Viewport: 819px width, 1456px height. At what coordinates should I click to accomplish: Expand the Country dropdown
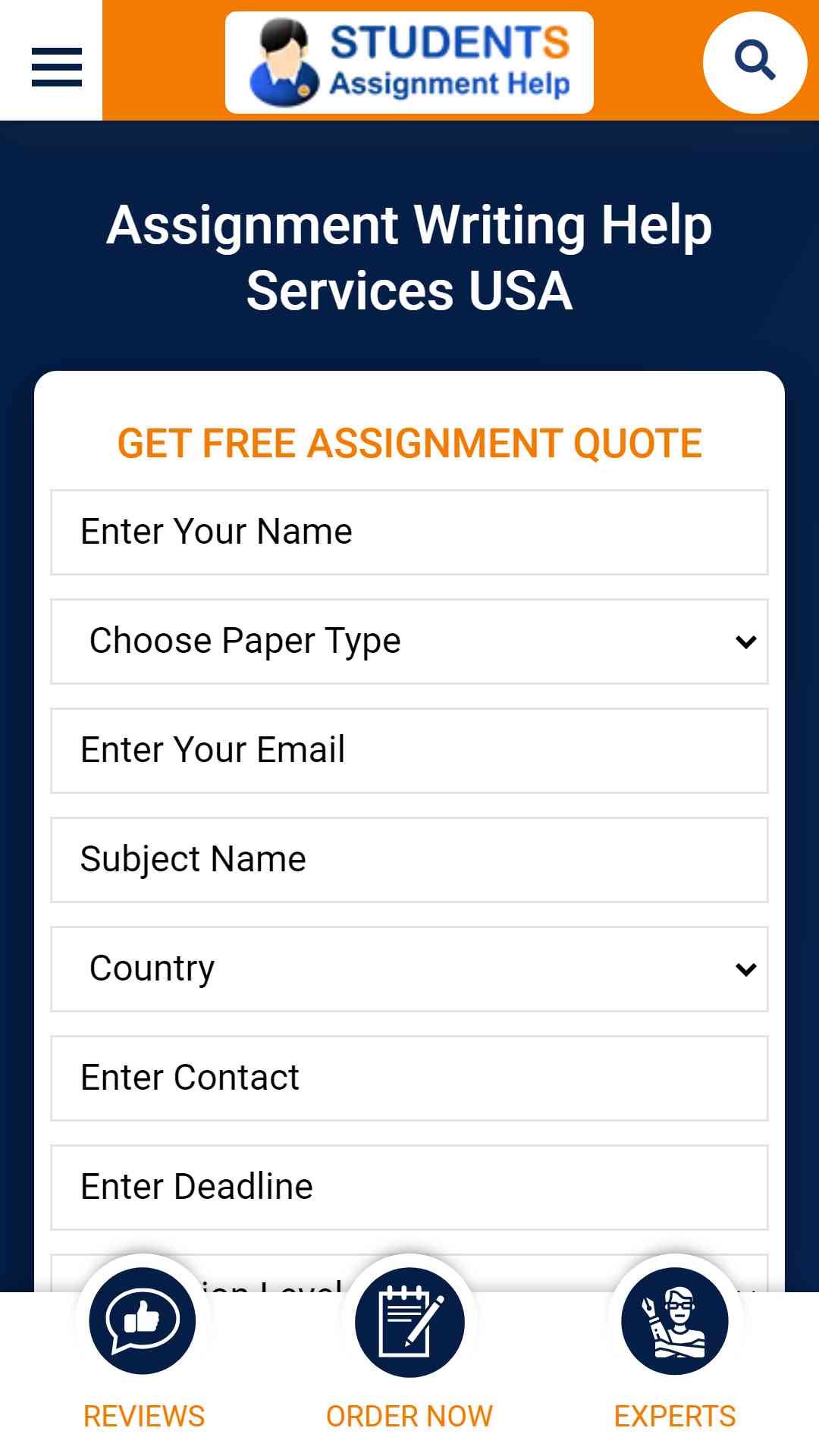click(x=409, y=969)
